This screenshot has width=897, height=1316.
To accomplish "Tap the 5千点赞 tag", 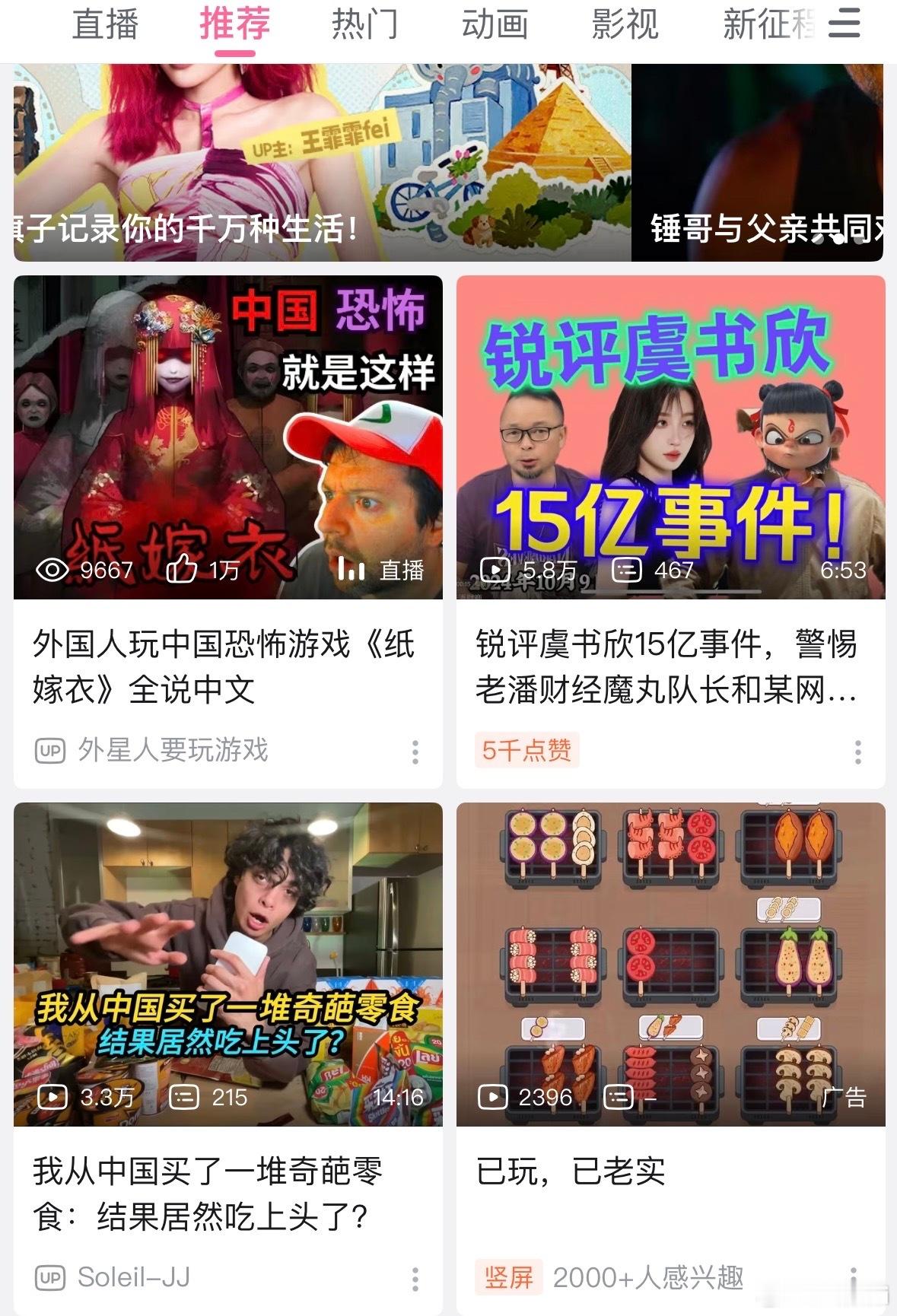I will 527,749.
